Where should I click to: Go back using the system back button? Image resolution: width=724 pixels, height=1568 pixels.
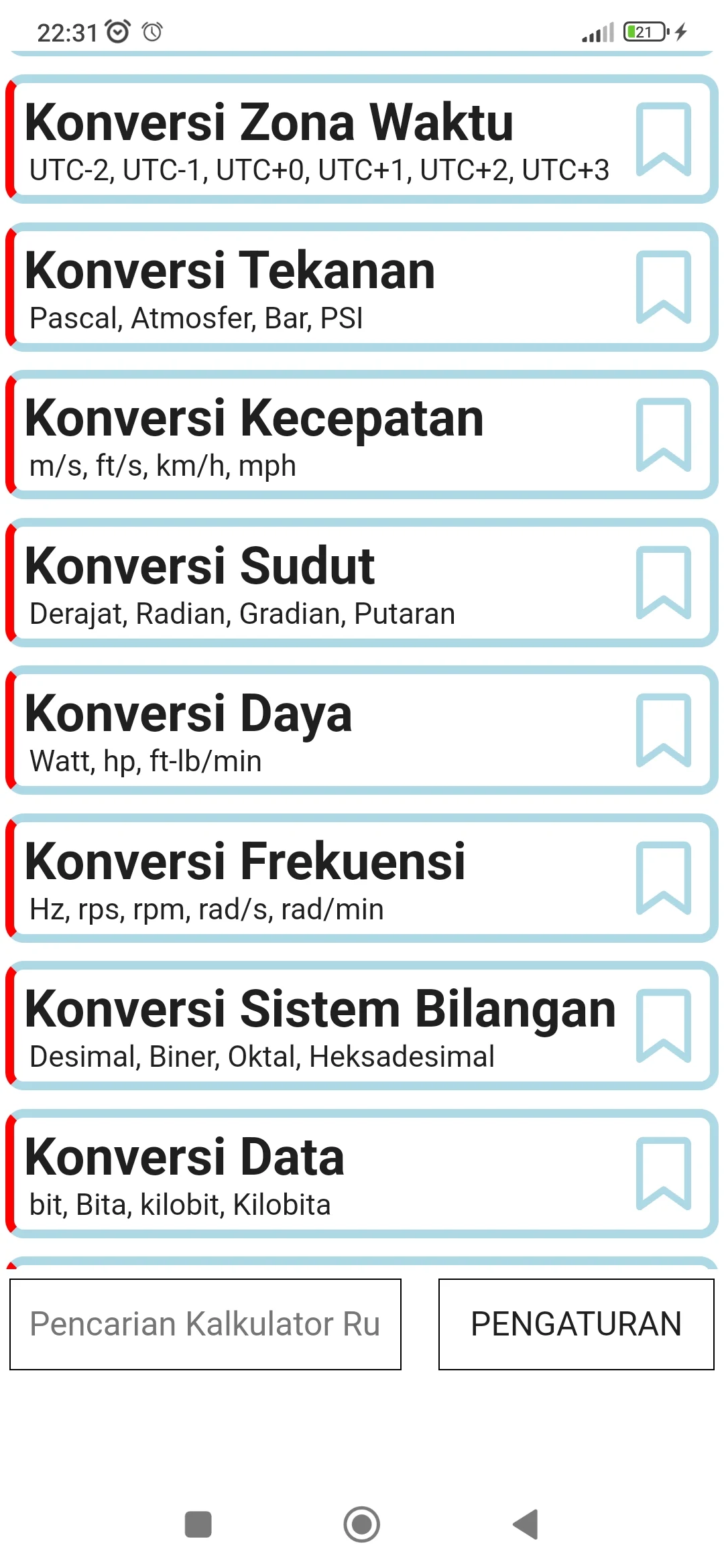526,1524
